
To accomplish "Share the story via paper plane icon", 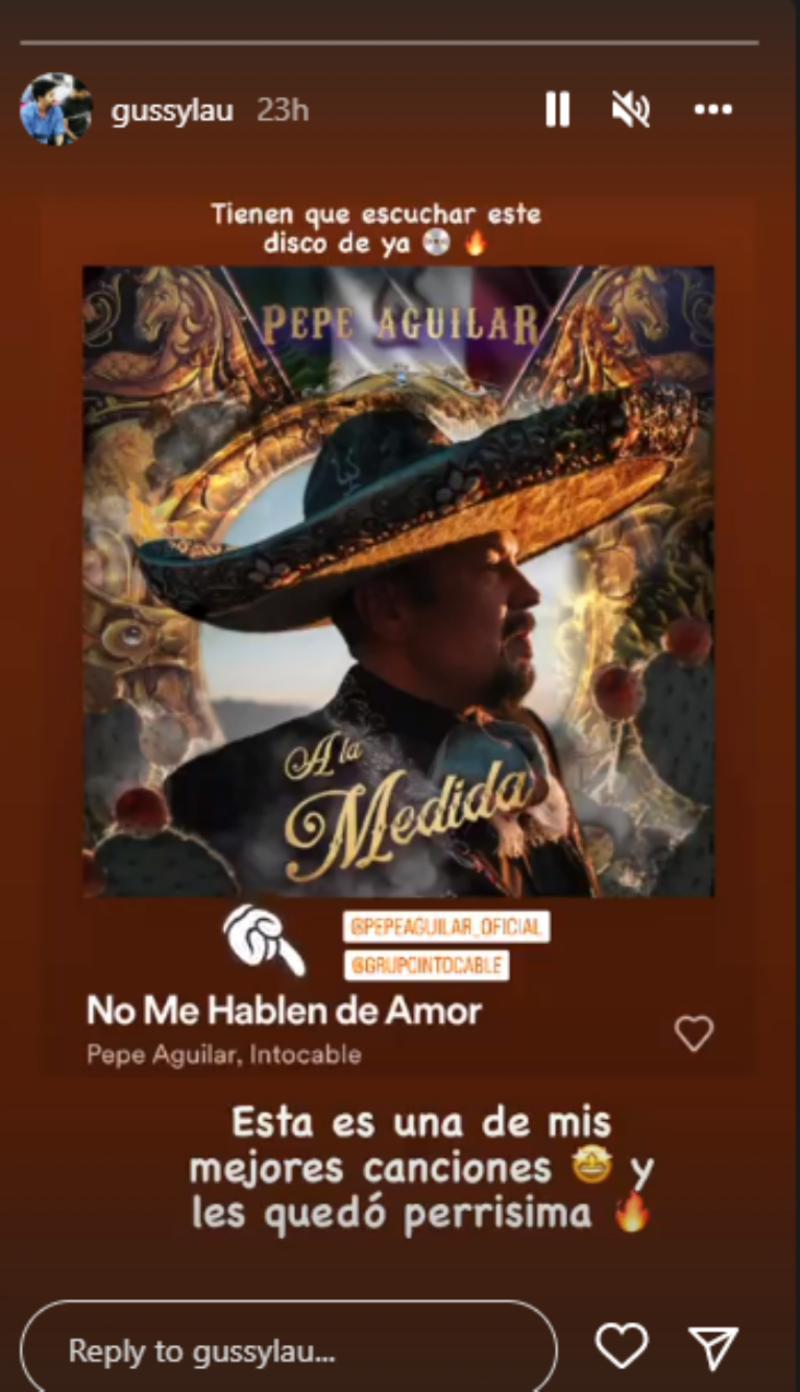I will [x=714, y=1347].
